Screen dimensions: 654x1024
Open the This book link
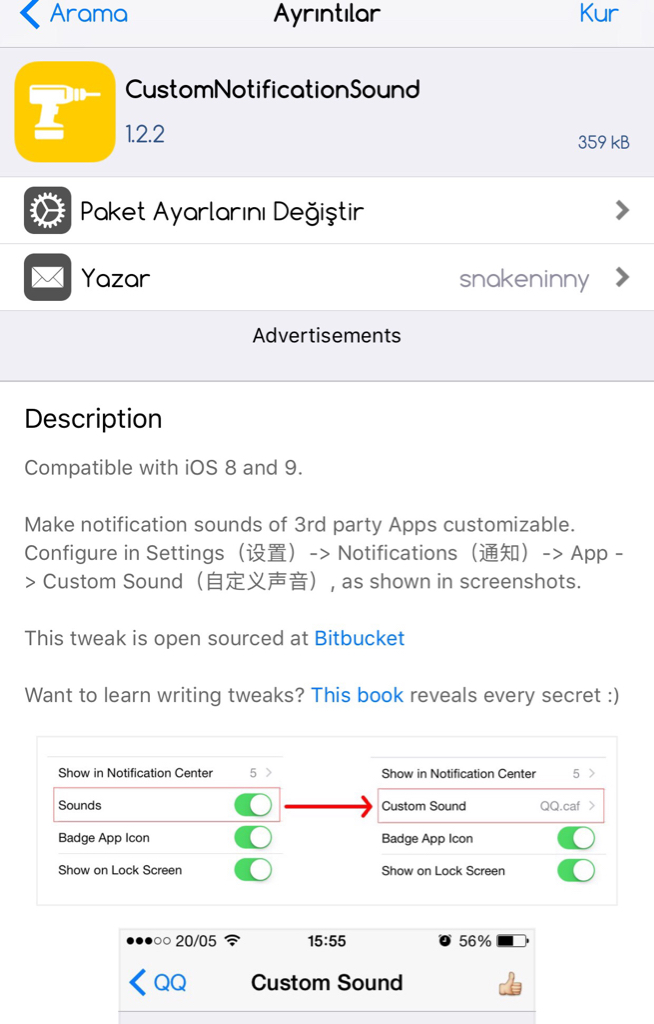click(357, 695)
